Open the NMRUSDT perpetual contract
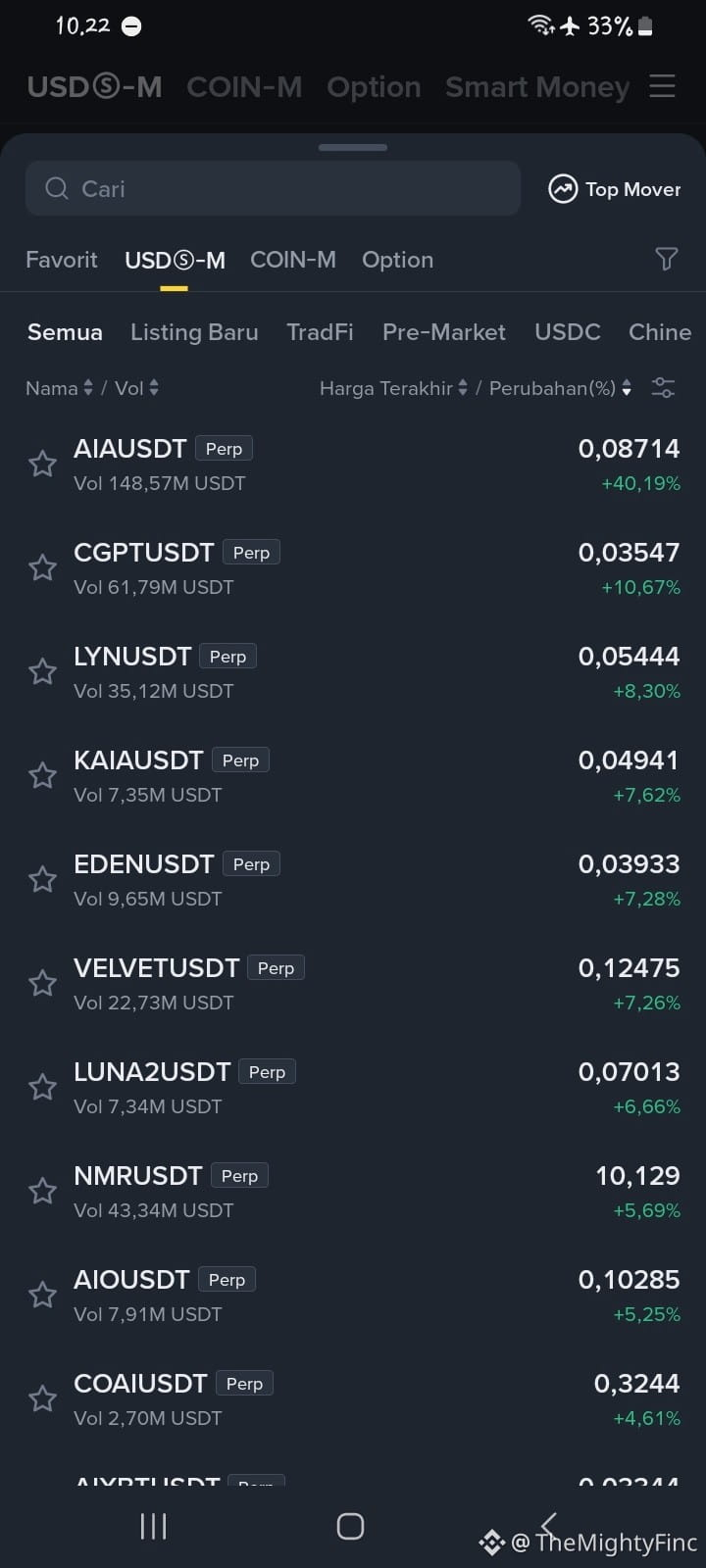Screen dimensions: 706x1568 click(x=353, y=1192)
